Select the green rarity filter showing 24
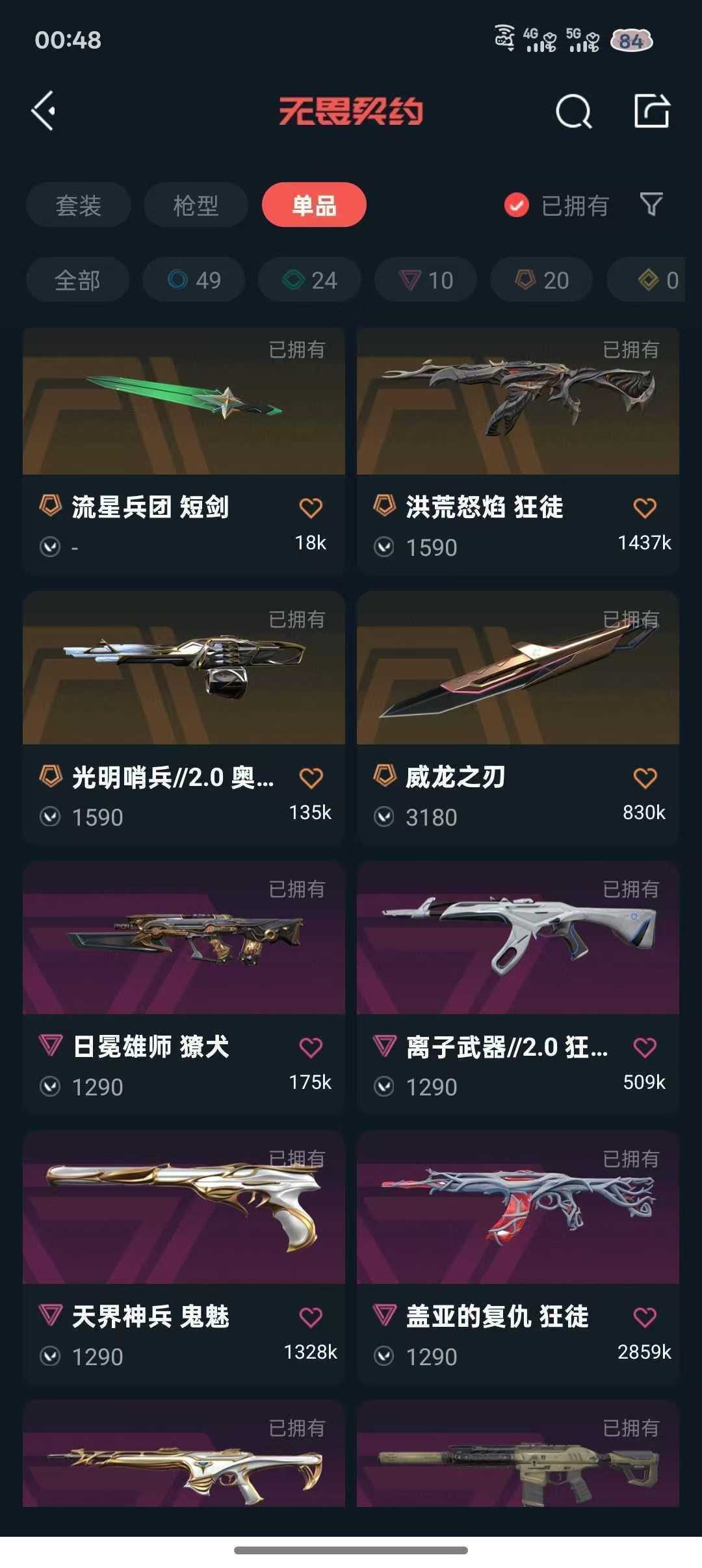Screen dimensions: 702x1568 coord(308,280)
